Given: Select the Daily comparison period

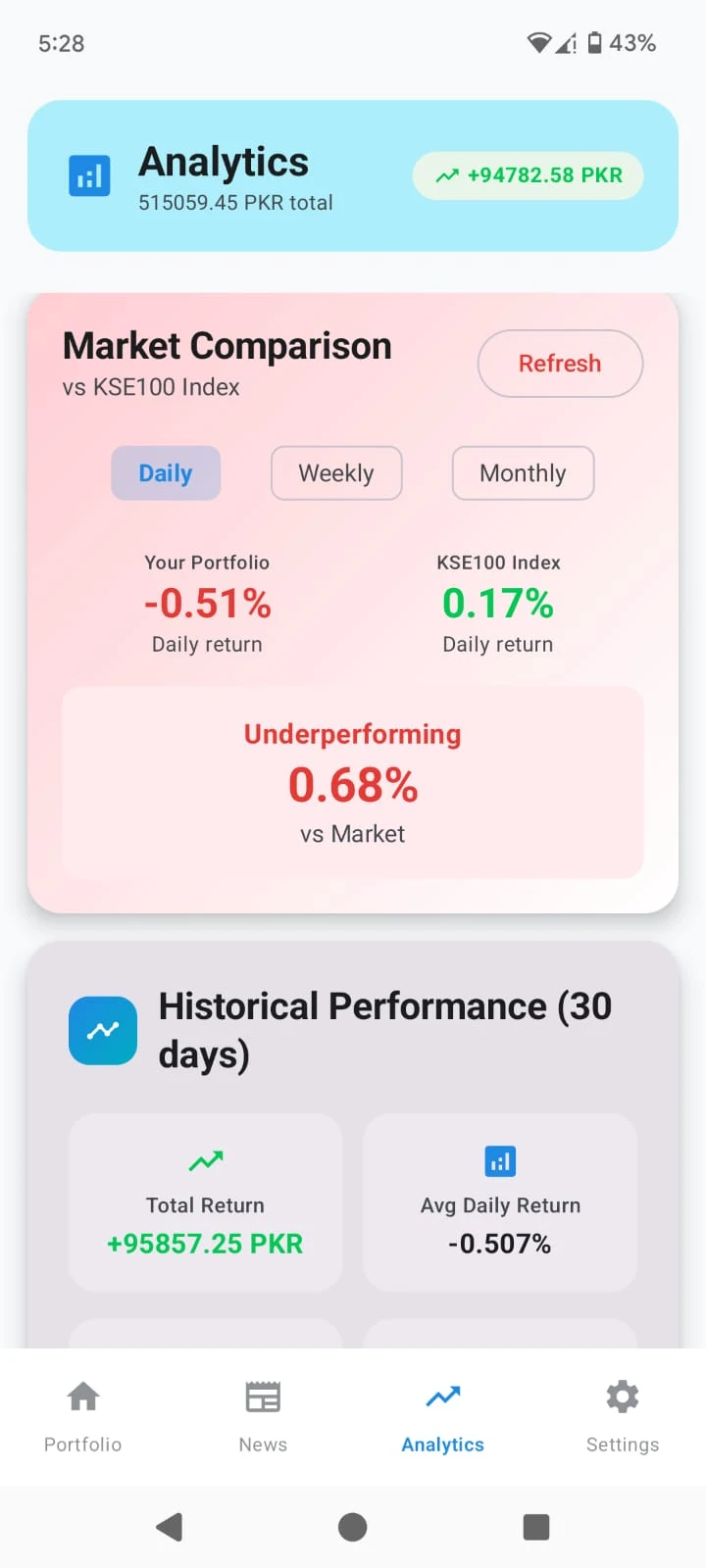Looking at the screenshot, I should point(166,473).
